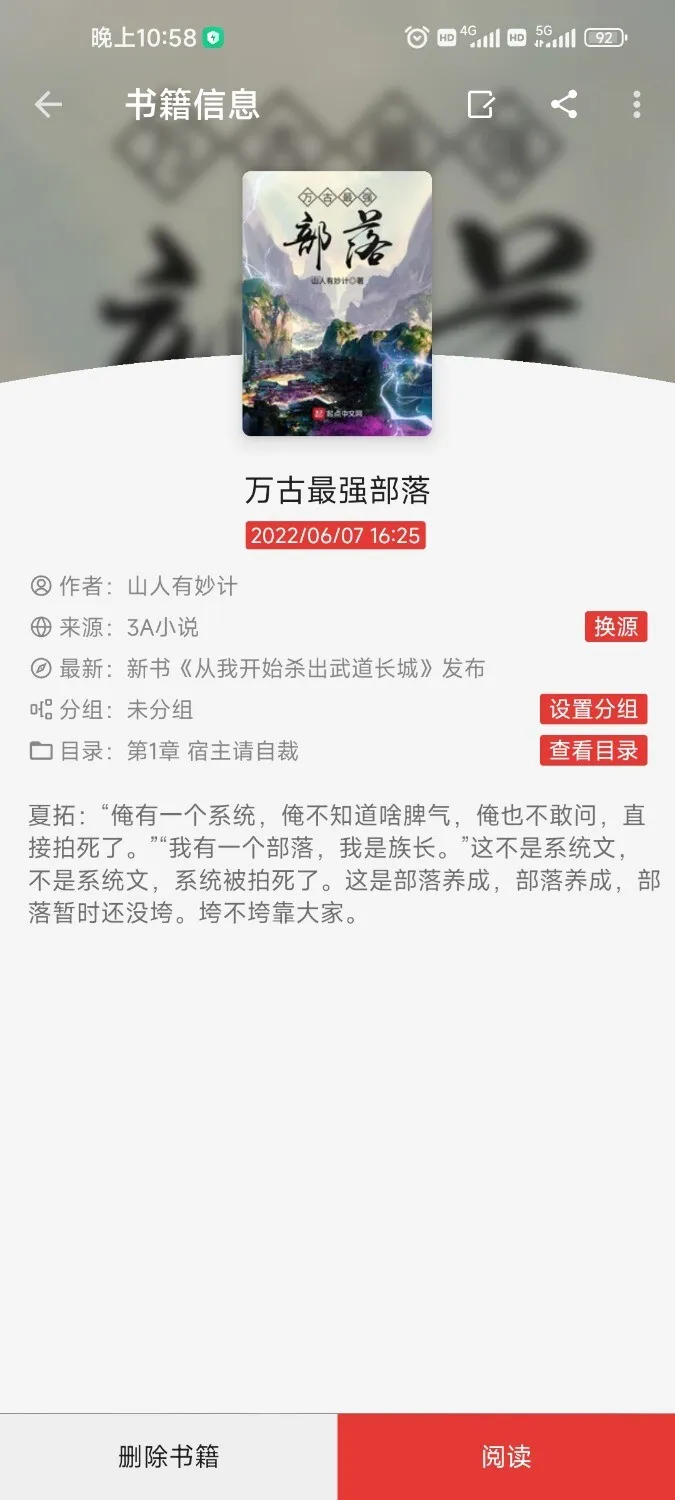Viewport: 675px width, 1500px height.
Task: Share this book
Action: click(564, 105)
